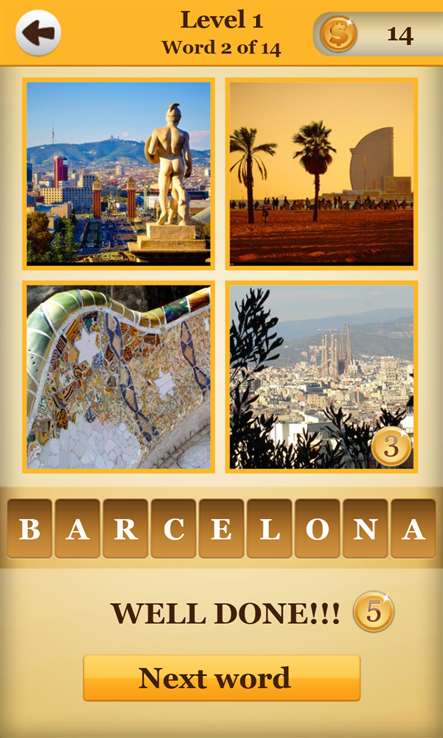This screenshot has width=443, height=738.
Task: Enlarge the palm trees sunset picture
Action: click(322, 174)
